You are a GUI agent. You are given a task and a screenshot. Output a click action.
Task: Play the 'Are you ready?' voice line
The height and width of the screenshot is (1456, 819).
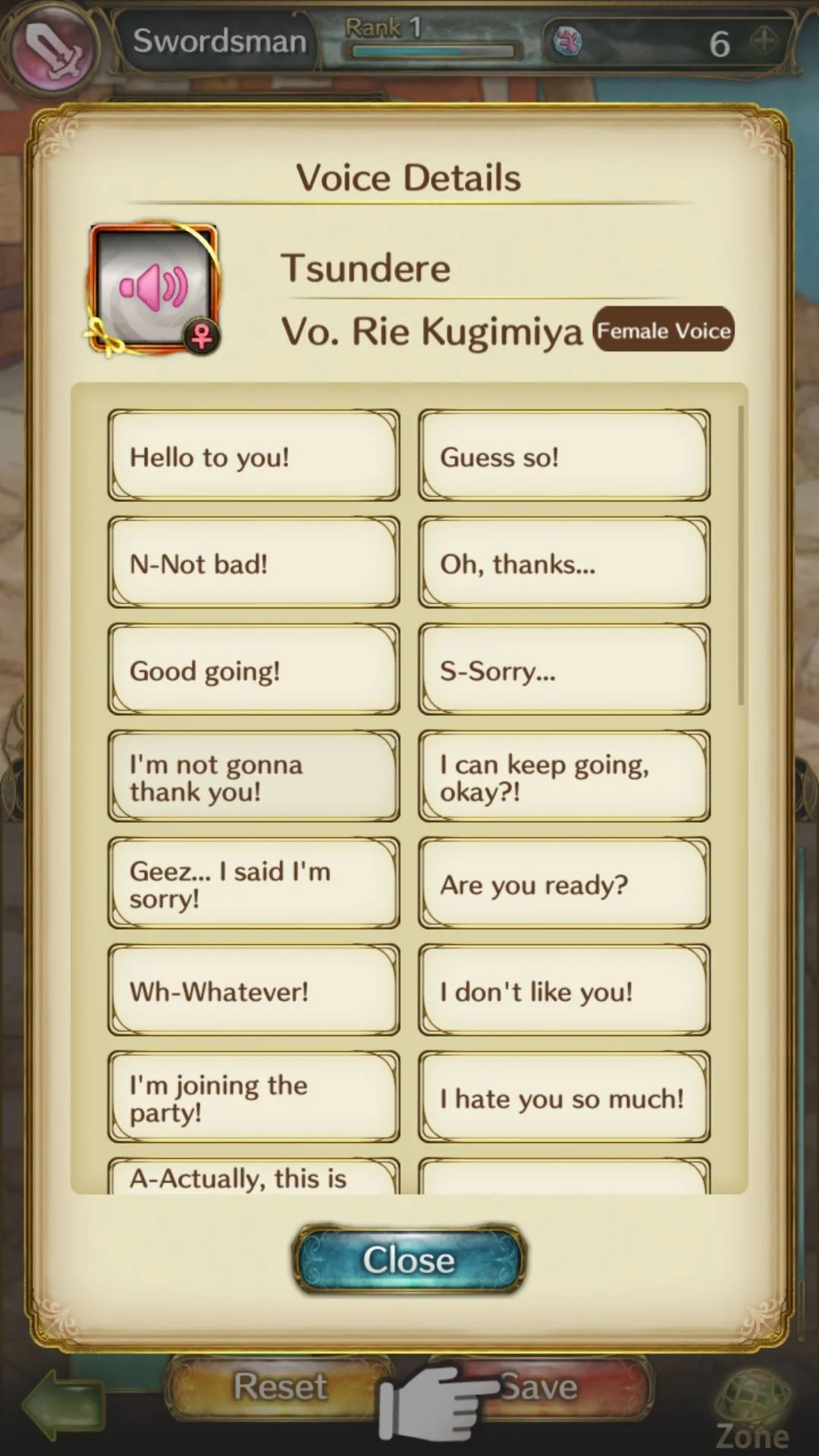point(563,883)
